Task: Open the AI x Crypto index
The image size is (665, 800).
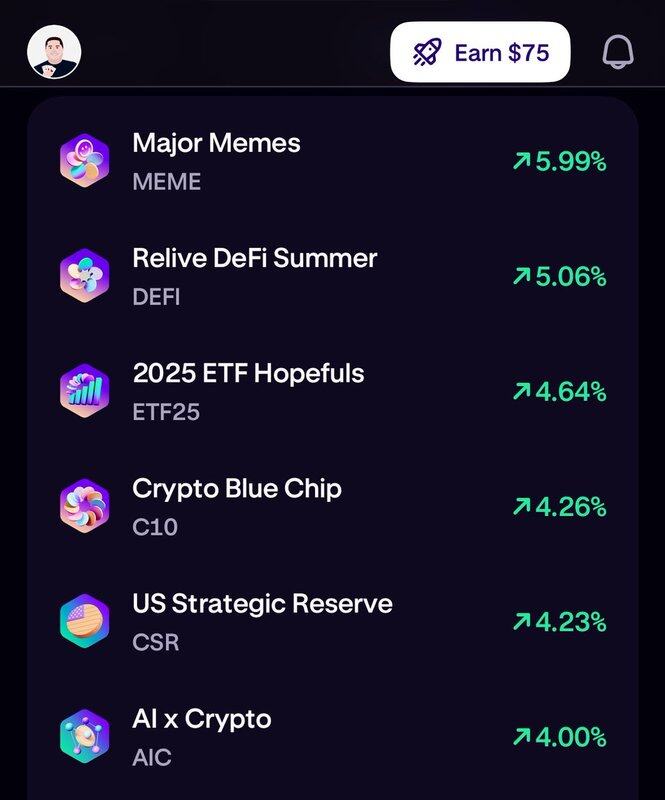Action: click(x=332, y=736)
